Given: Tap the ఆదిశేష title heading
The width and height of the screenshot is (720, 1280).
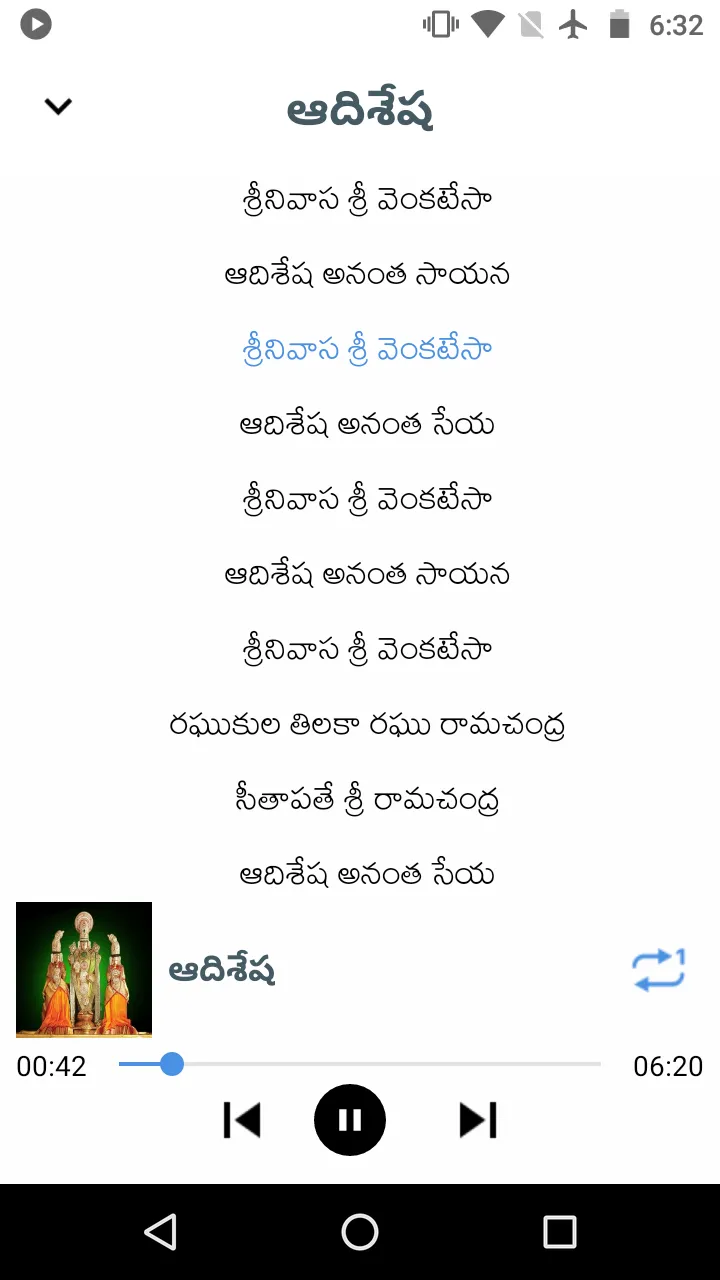Looking at the screenshot, I should point(360,109).
